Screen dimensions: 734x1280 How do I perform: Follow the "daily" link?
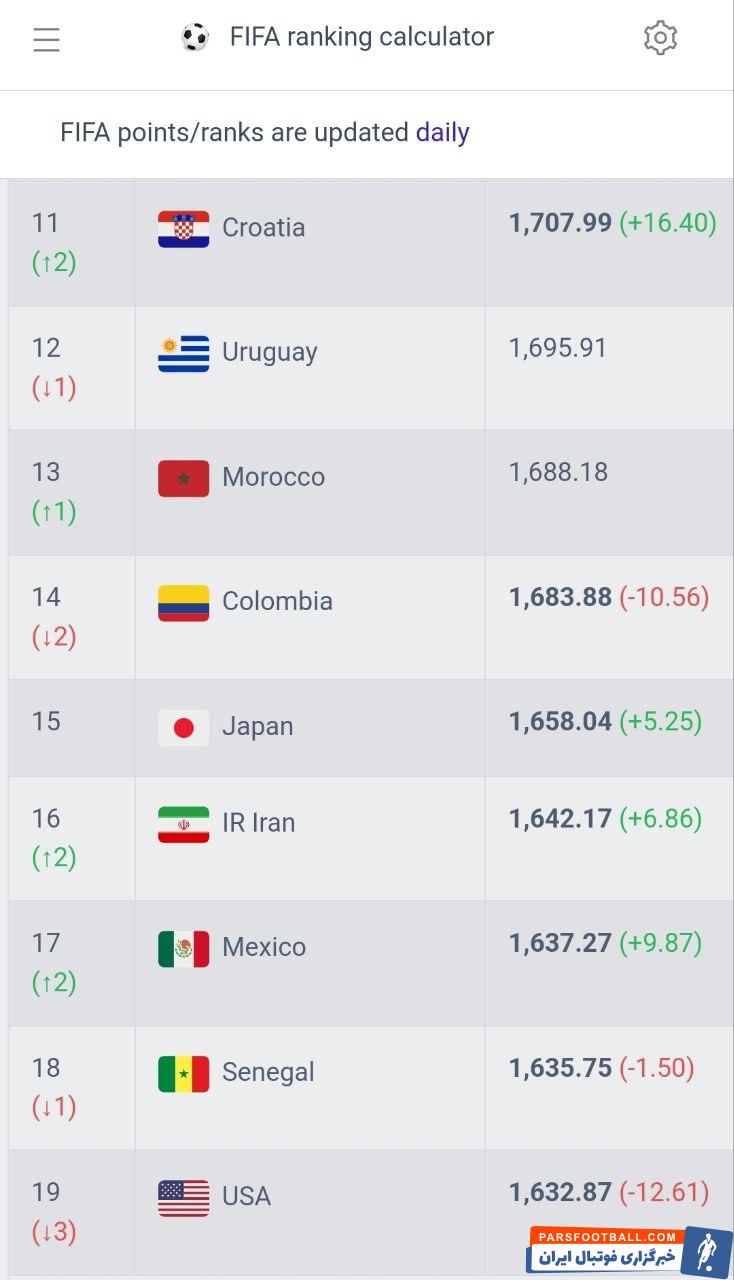click(x=442, y=133)
